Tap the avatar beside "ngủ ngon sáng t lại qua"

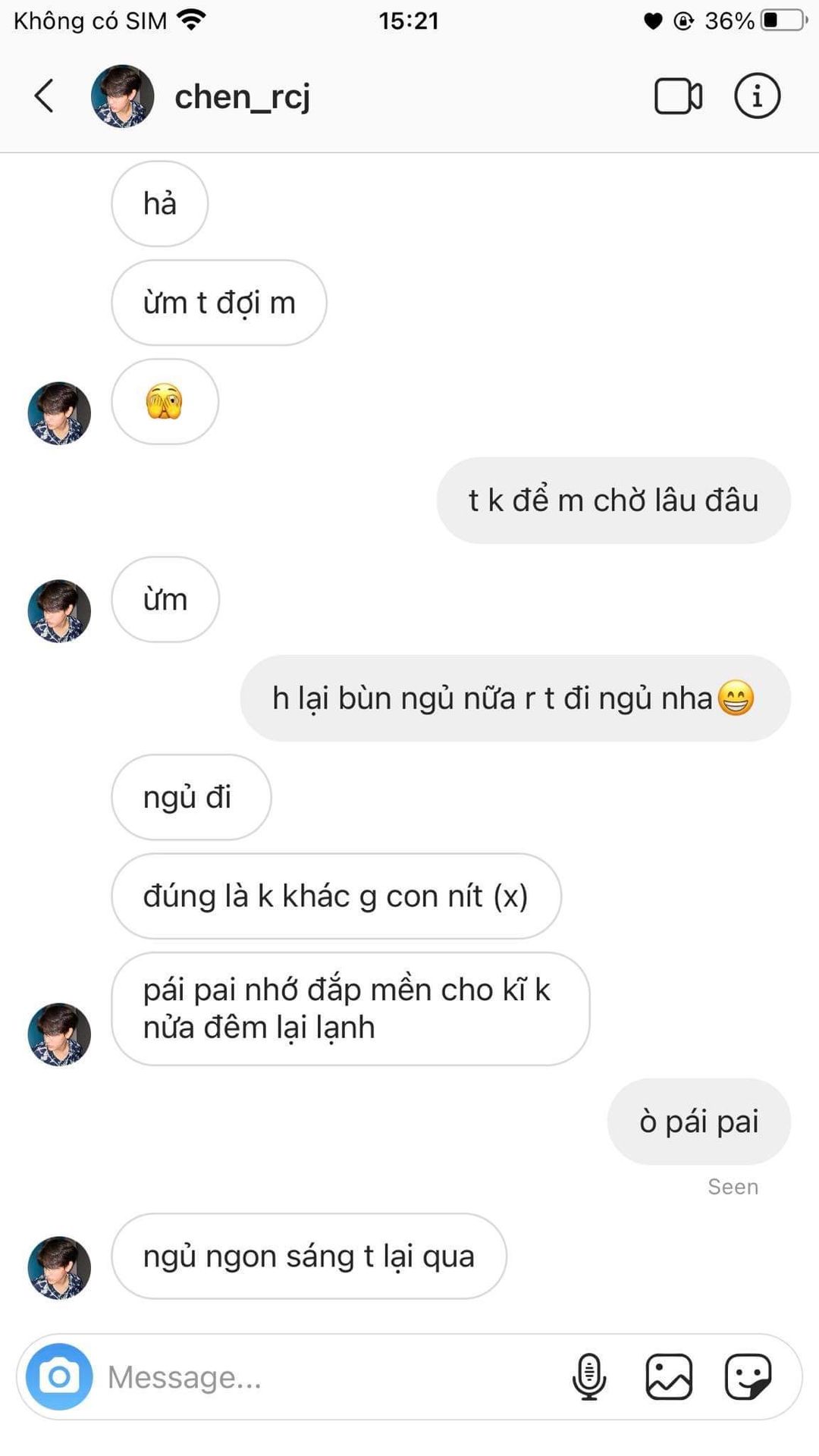coord(59,1268)
